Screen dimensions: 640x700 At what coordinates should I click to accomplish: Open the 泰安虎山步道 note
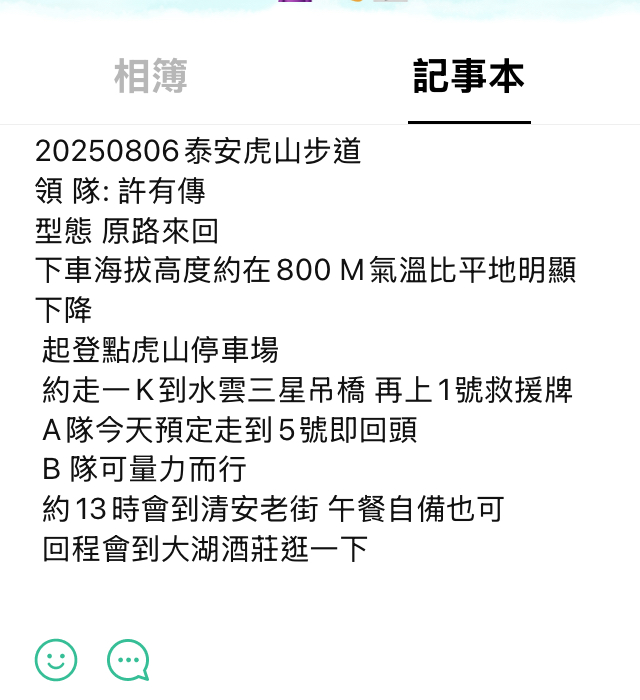198,151
